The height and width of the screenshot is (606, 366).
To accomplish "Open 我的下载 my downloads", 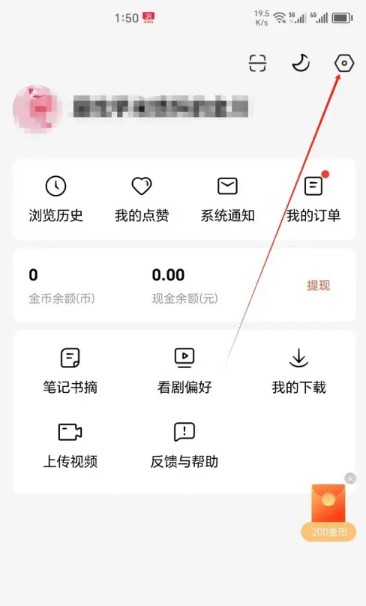I will coord(299,371).
